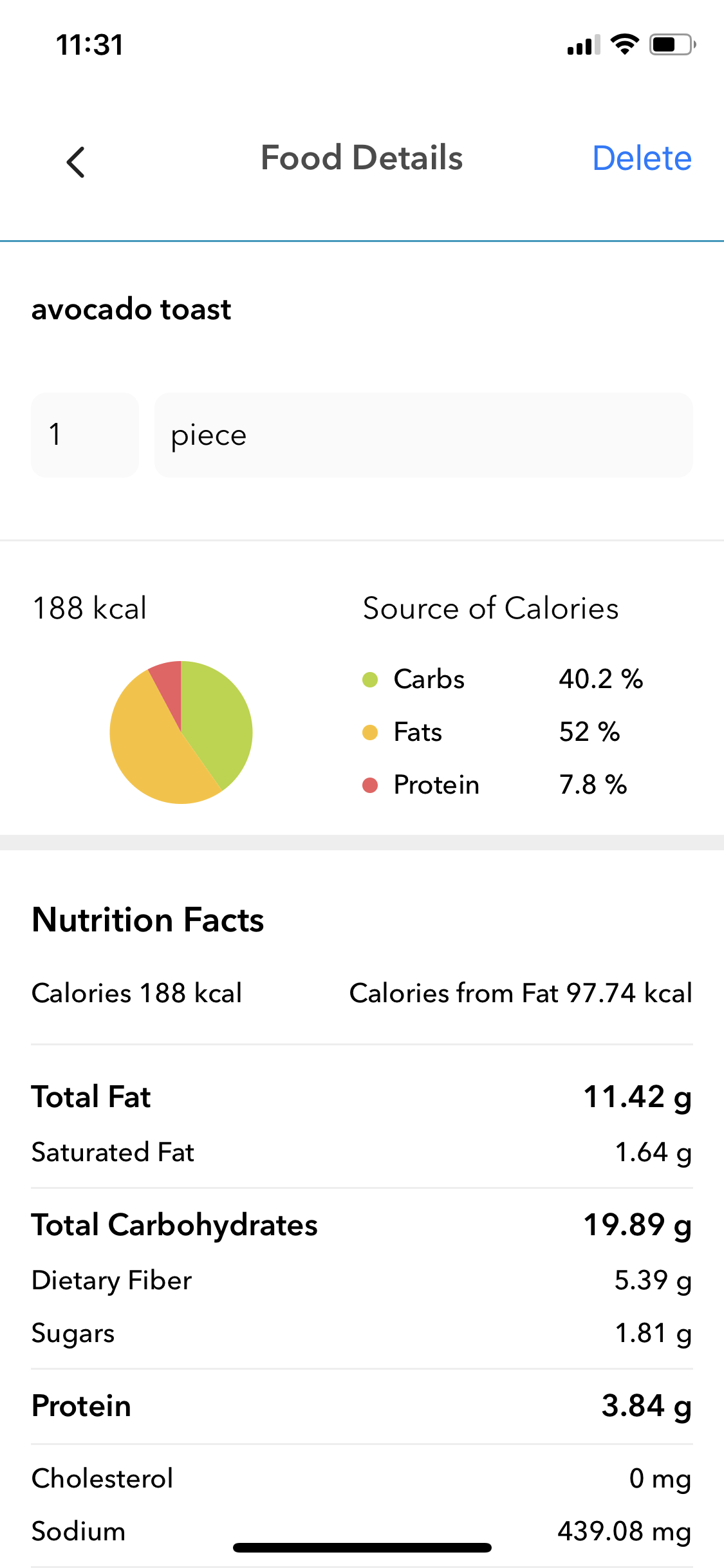Edit the quantity field showing 1

tap(85, 435)
